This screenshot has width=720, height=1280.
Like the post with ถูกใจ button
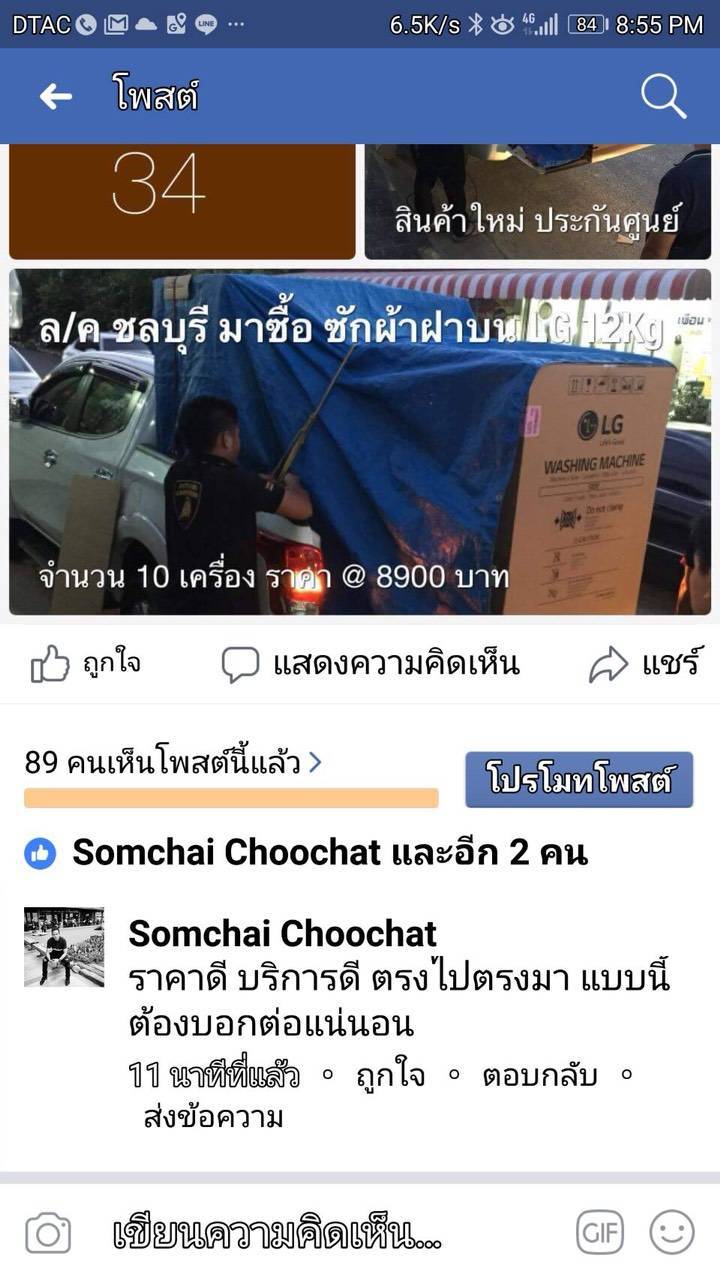[87, 663]
